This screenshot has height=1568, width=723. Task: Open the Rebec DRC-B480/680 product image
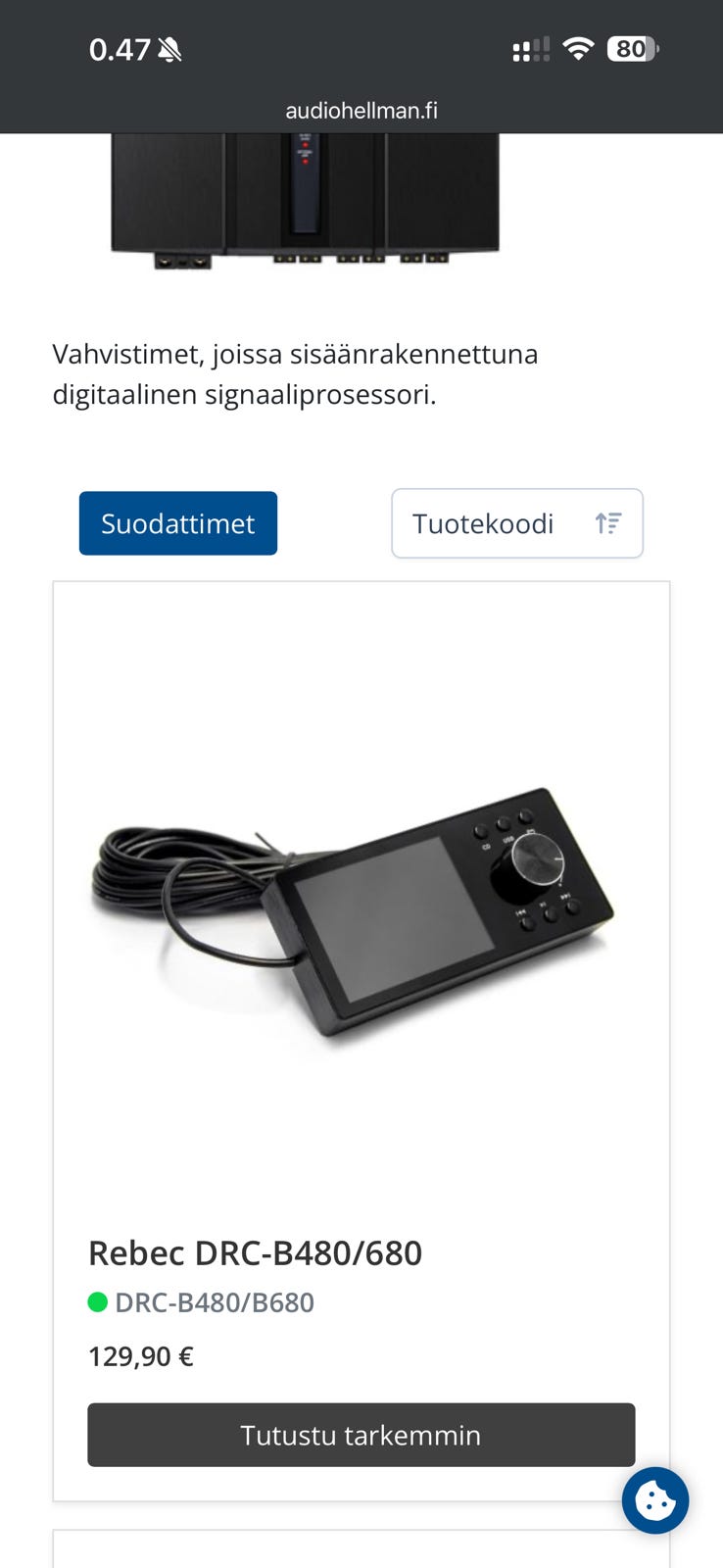pyautogui.click(x=354, y=914)
